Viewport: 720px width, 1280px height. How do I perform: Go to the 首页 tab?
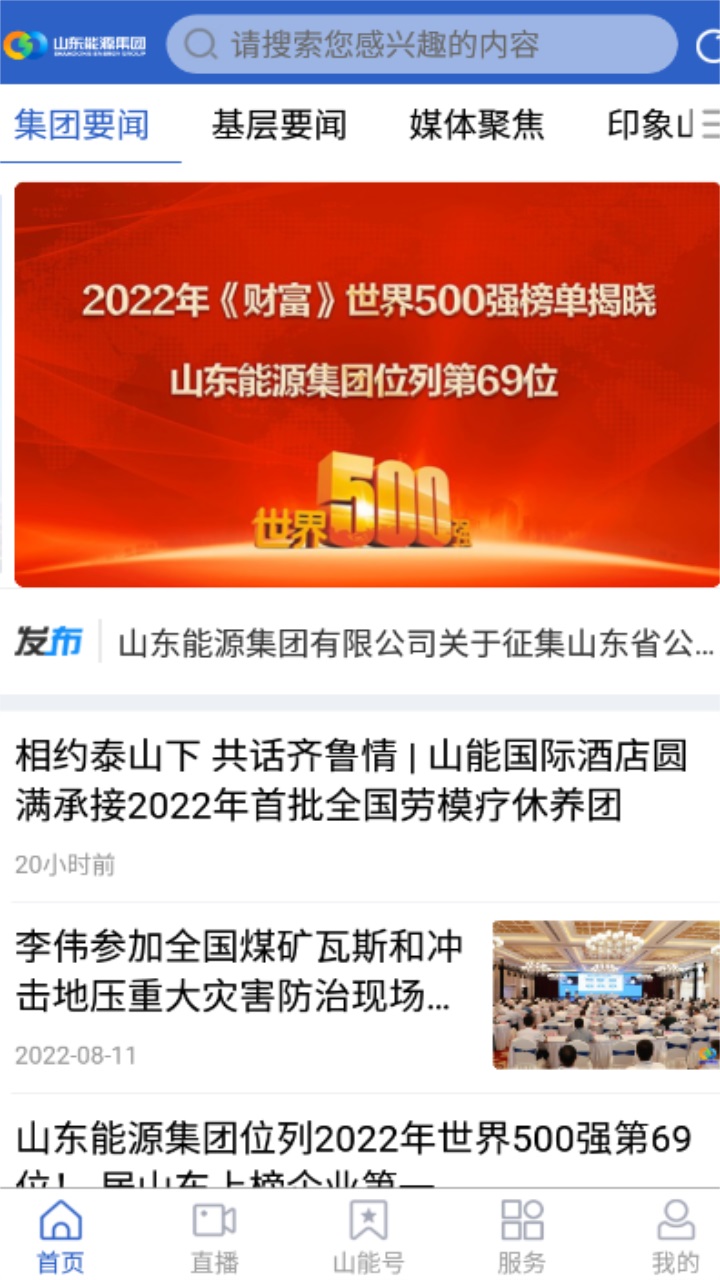(x=60, y=1236)
